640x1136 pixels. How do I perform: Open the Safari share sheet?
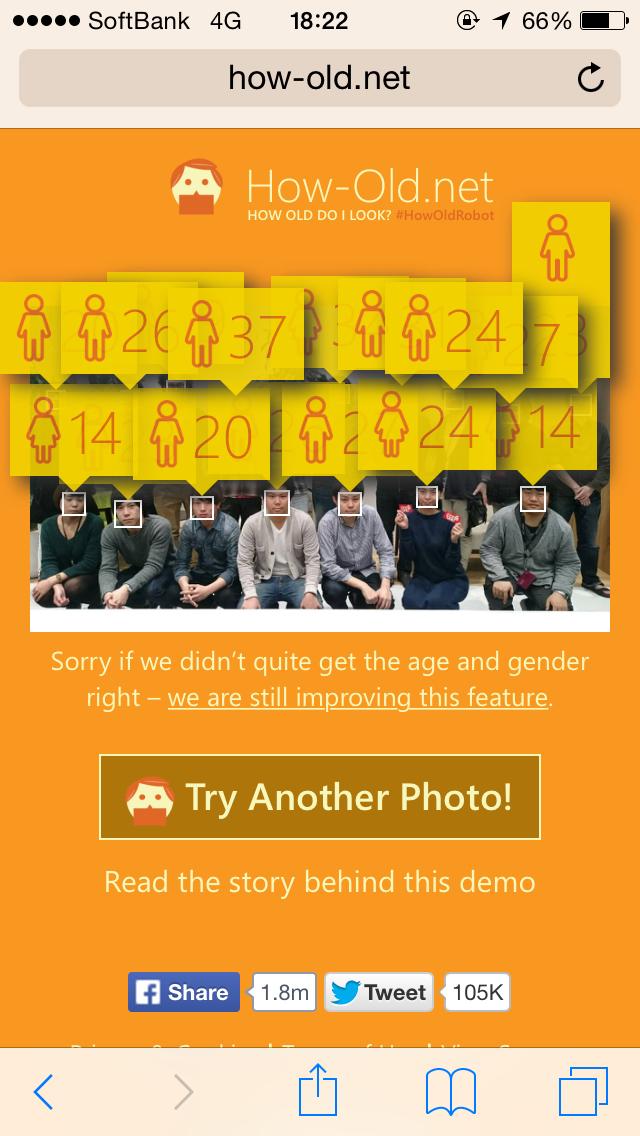(318, 1090)
